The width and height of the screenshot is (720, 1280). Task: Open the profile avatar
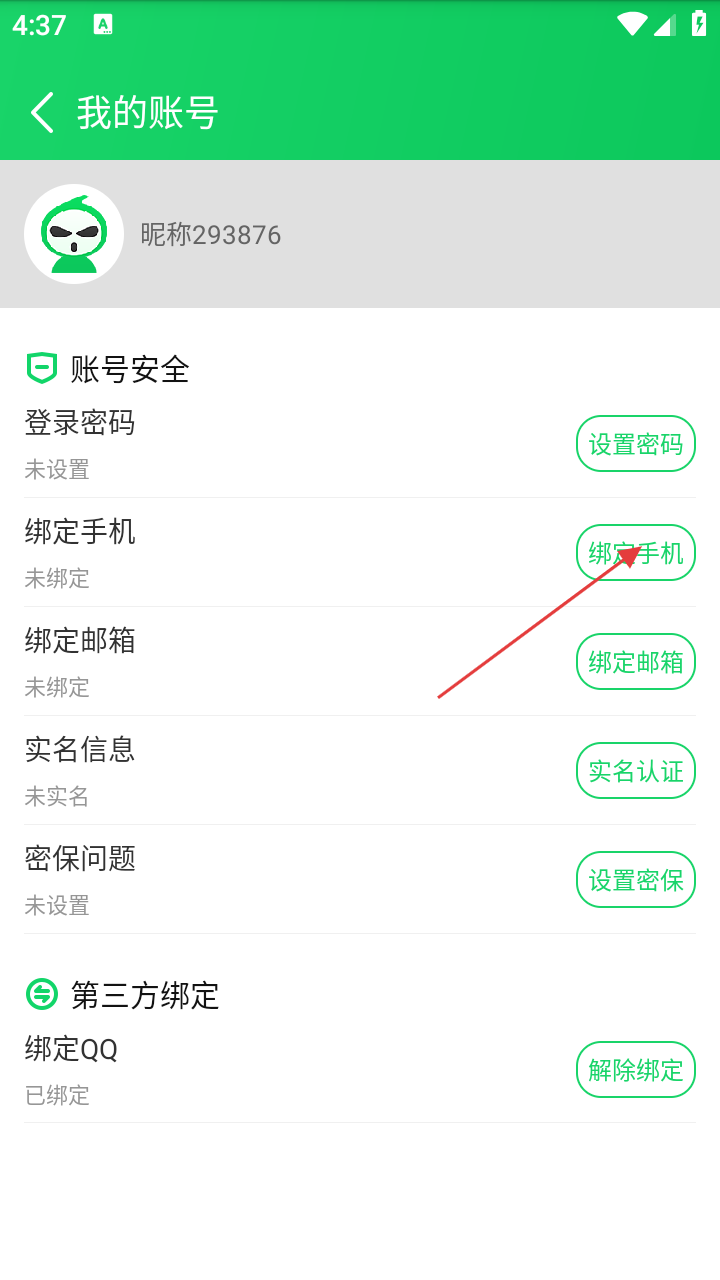[74, 234]
